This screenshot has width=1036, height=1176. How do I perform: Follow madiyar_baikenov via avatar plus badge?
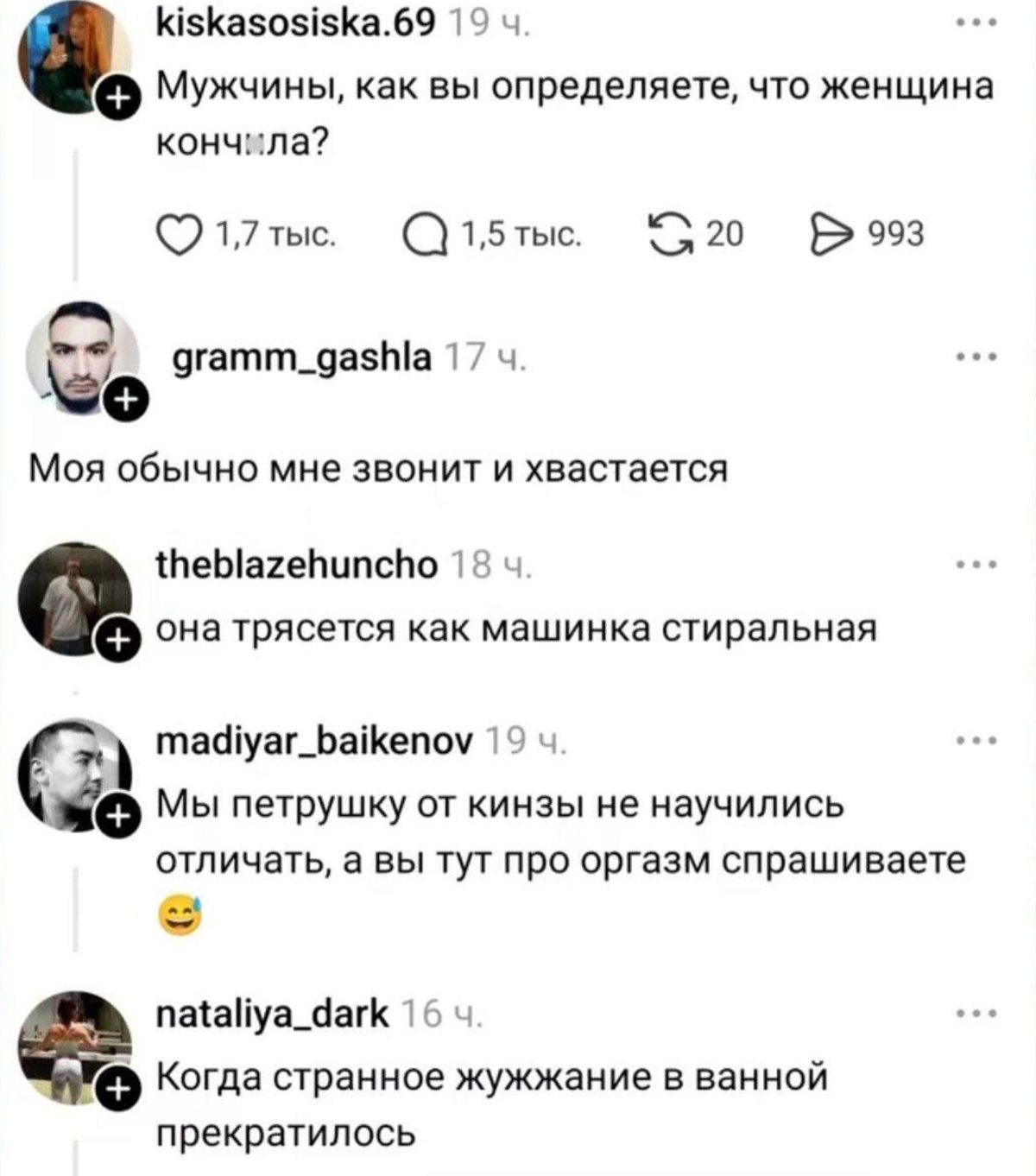pos(121,815)
